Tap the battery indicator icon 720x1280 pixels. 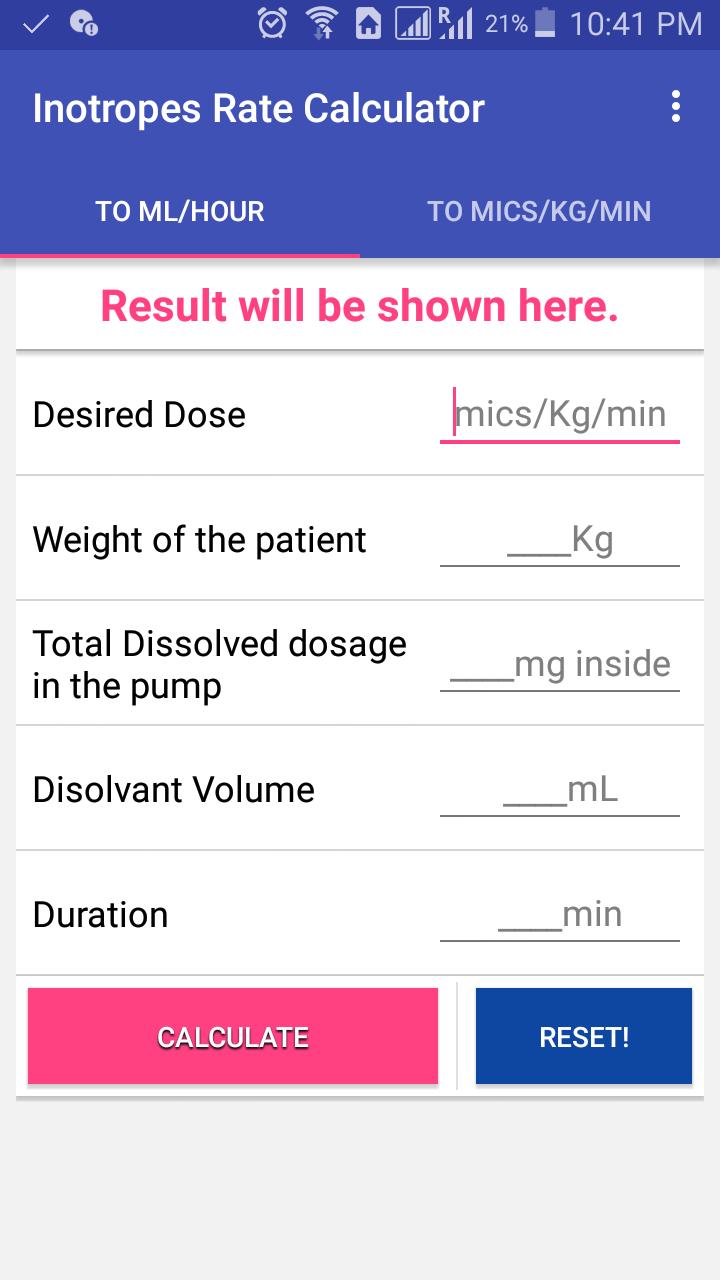[x=545, y=22]
